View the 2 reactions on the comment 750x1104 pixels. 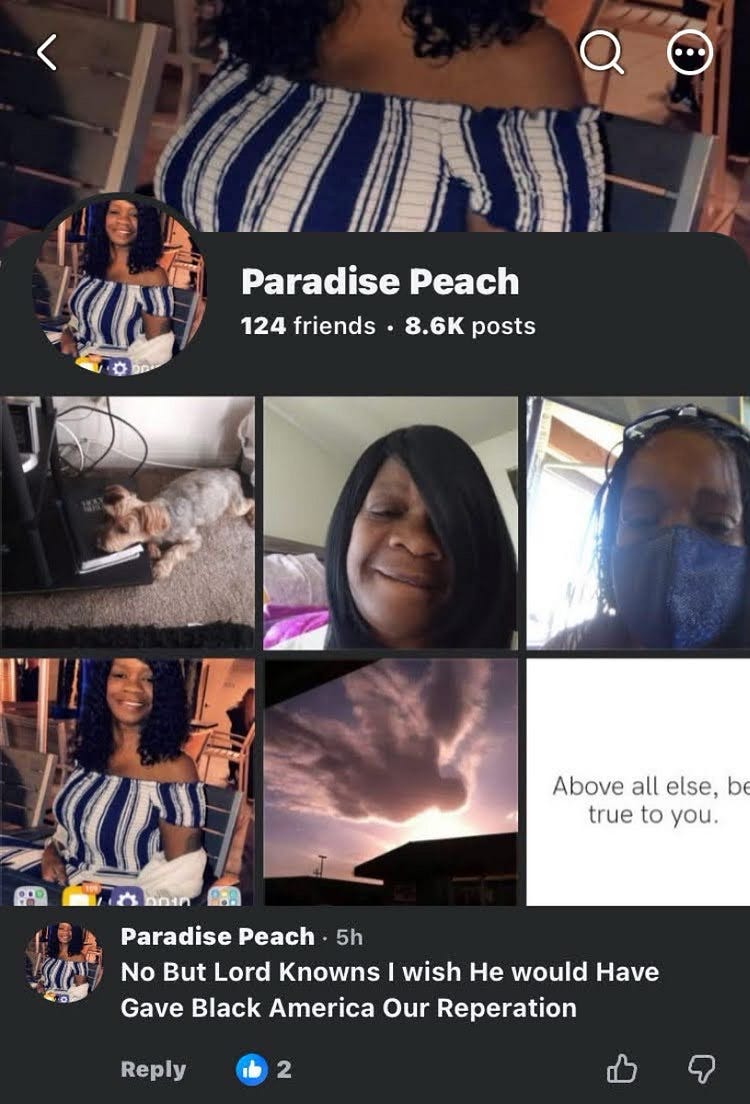(x=264, y=1070)
